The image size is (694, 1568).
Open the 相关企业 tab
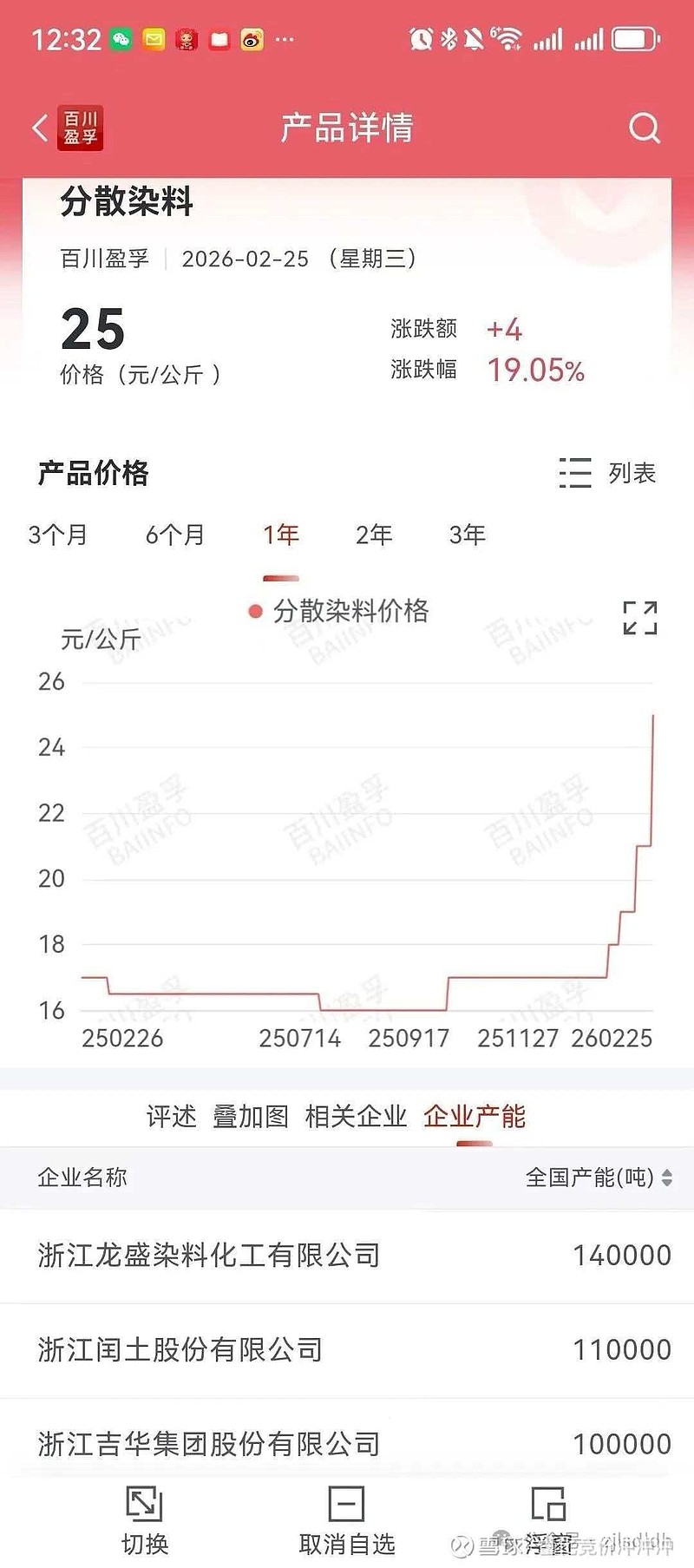pyautogui.click(x=356, y=1117)
